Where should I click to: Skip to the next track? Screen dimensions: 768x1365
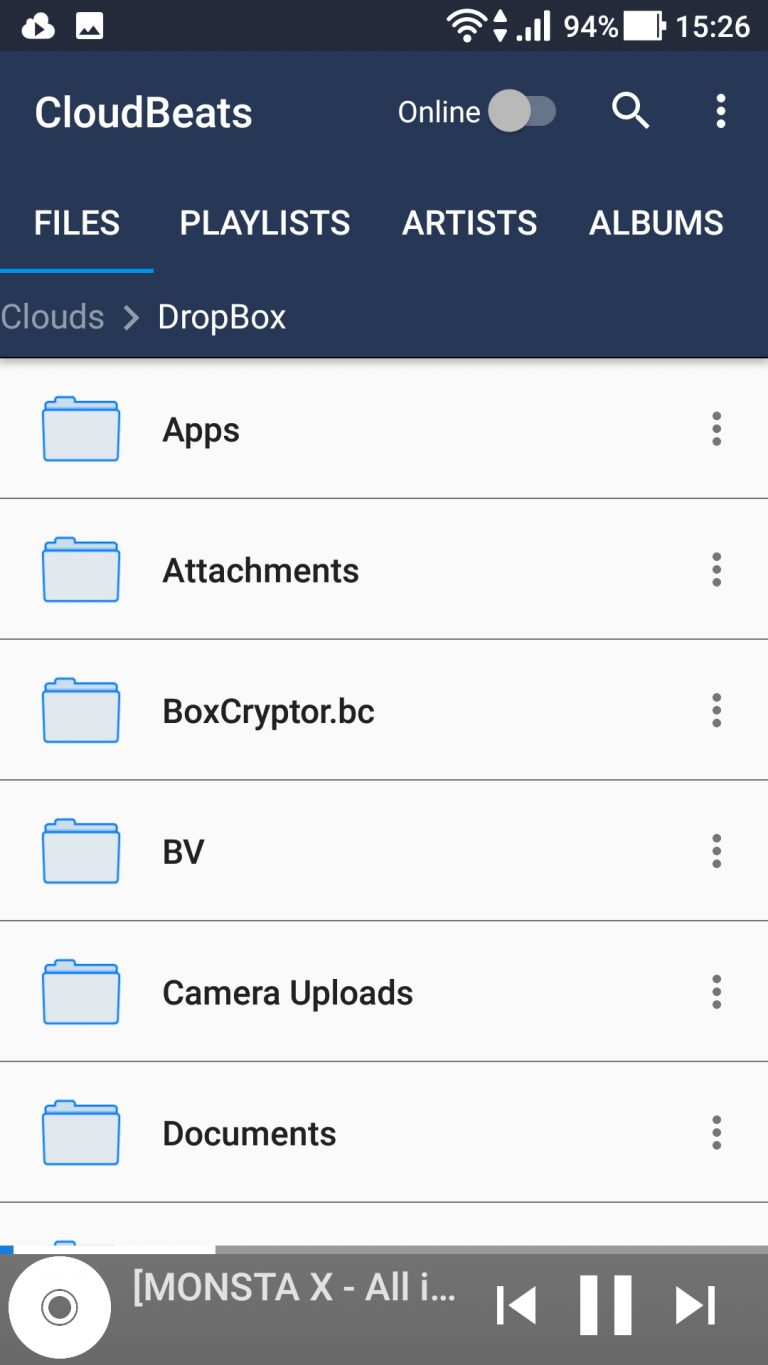pyautogui.click(x=695, y=1305)
